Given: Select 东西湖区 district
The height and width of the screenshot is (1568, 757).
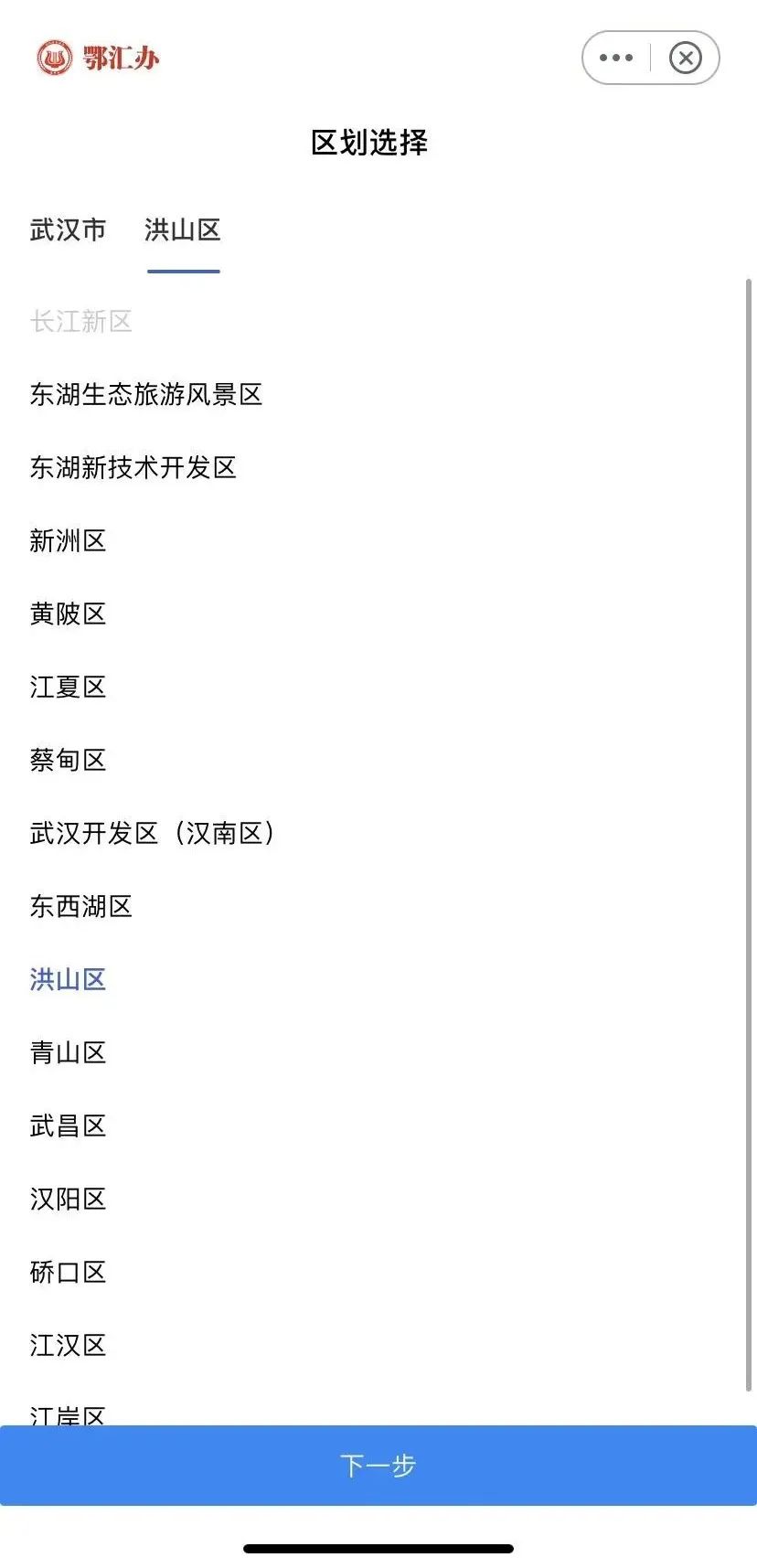Looking at the screenshot, I should [81, 906].
